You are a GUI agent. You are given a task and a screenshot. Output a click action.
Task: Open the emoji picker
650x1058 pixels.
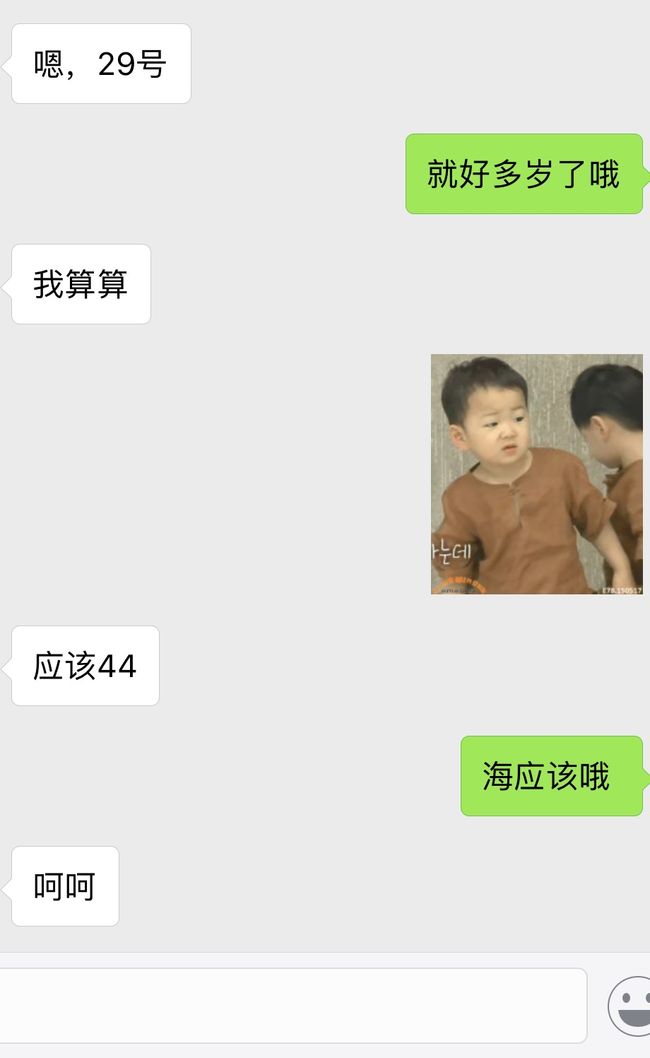pyautogui.click(x=630, y=1005)
